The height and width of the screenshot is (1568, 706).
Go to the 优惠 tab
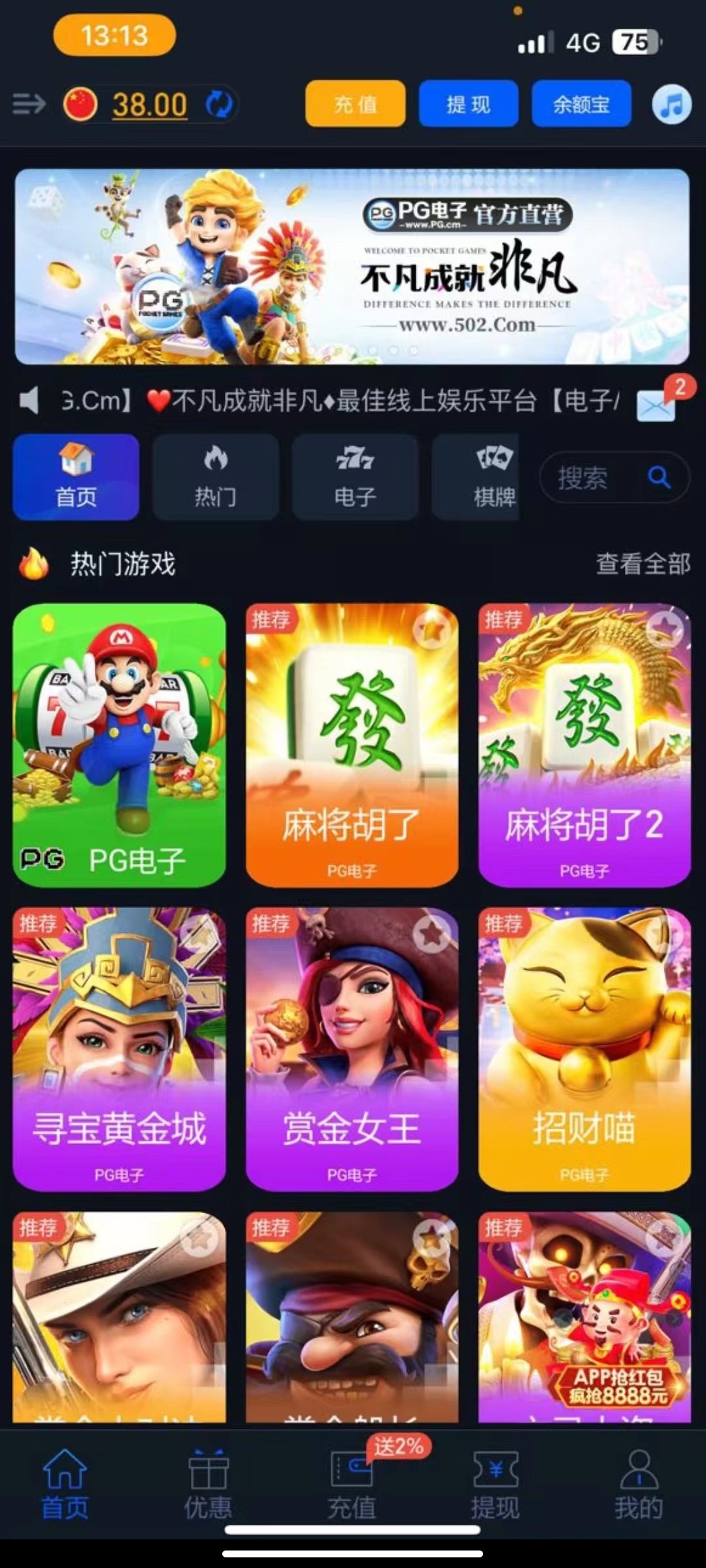(x=208, y=1483)
